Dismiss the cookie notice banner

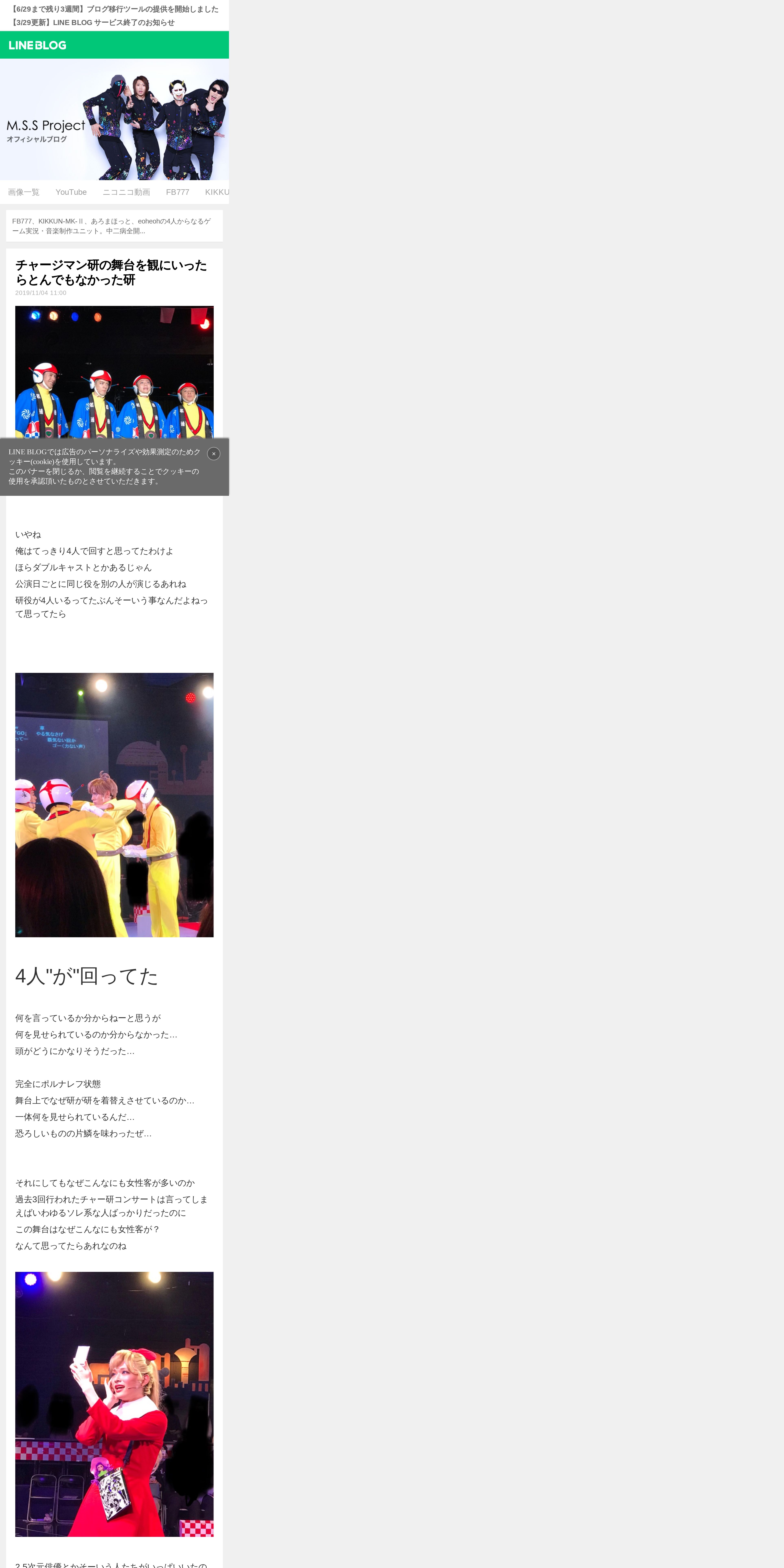214,453
